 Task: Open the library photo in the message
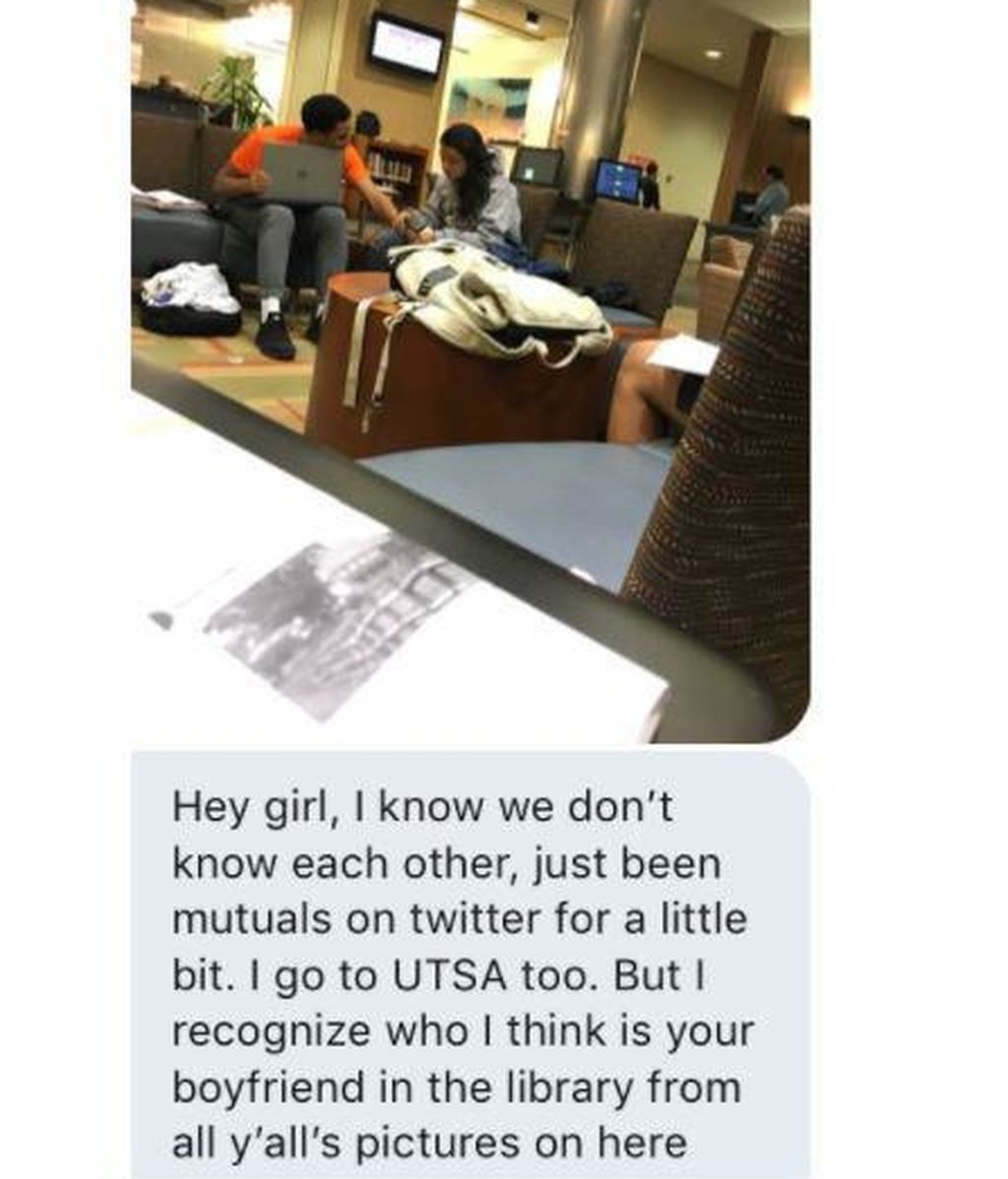pos(471,369)
